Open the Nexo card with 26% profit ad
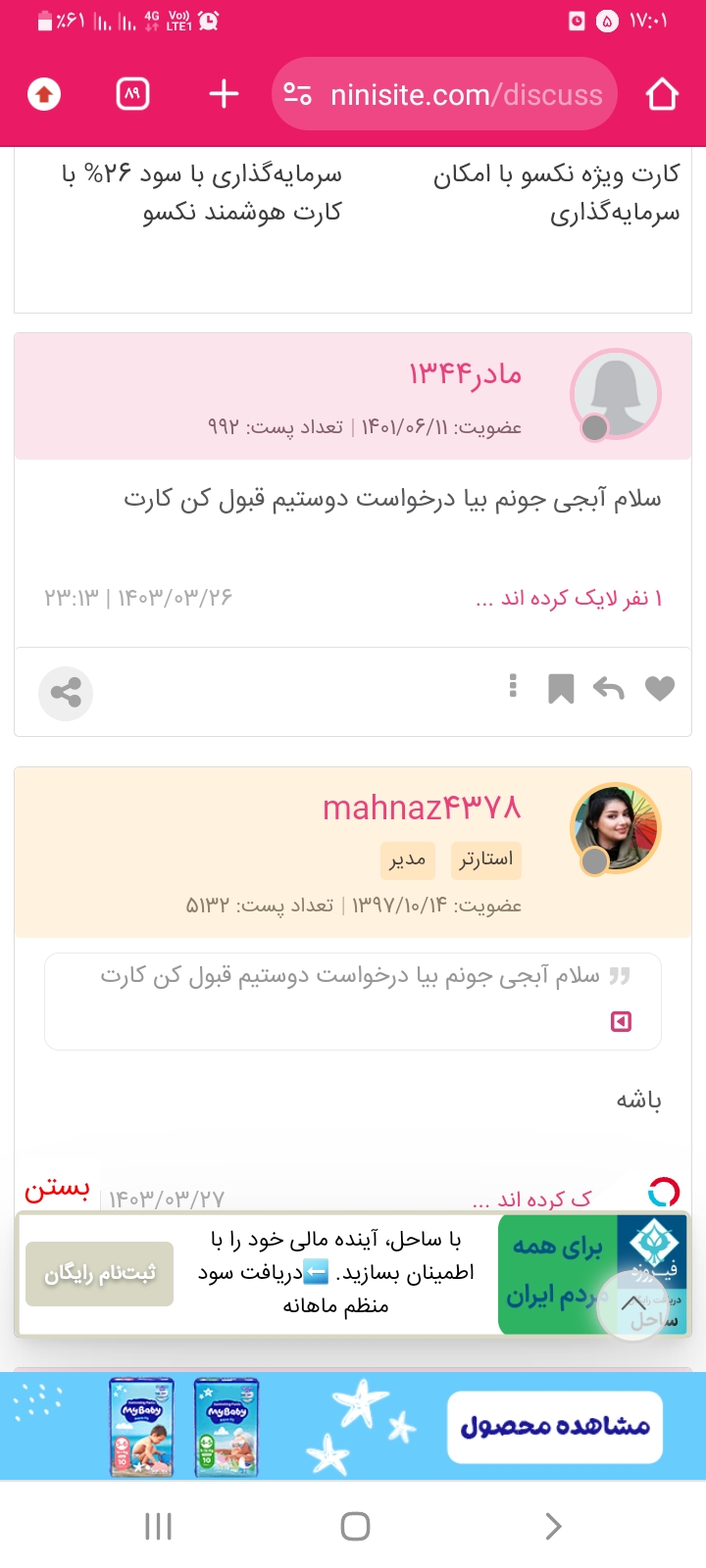The width and height of the screenshot is (706, 1568). (x=201, y=193)
